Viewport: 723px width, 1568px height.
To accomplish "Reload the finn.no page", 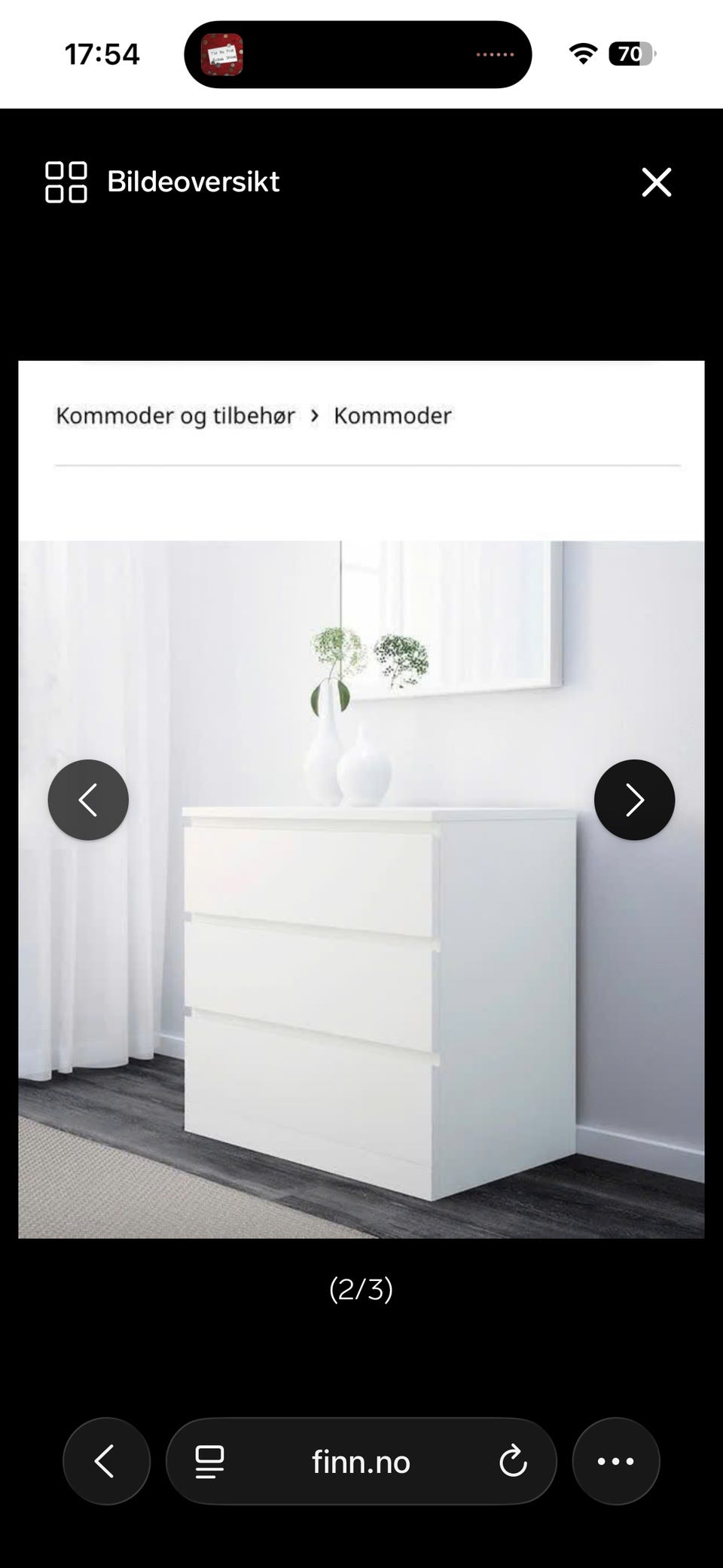I will 513,1460.
